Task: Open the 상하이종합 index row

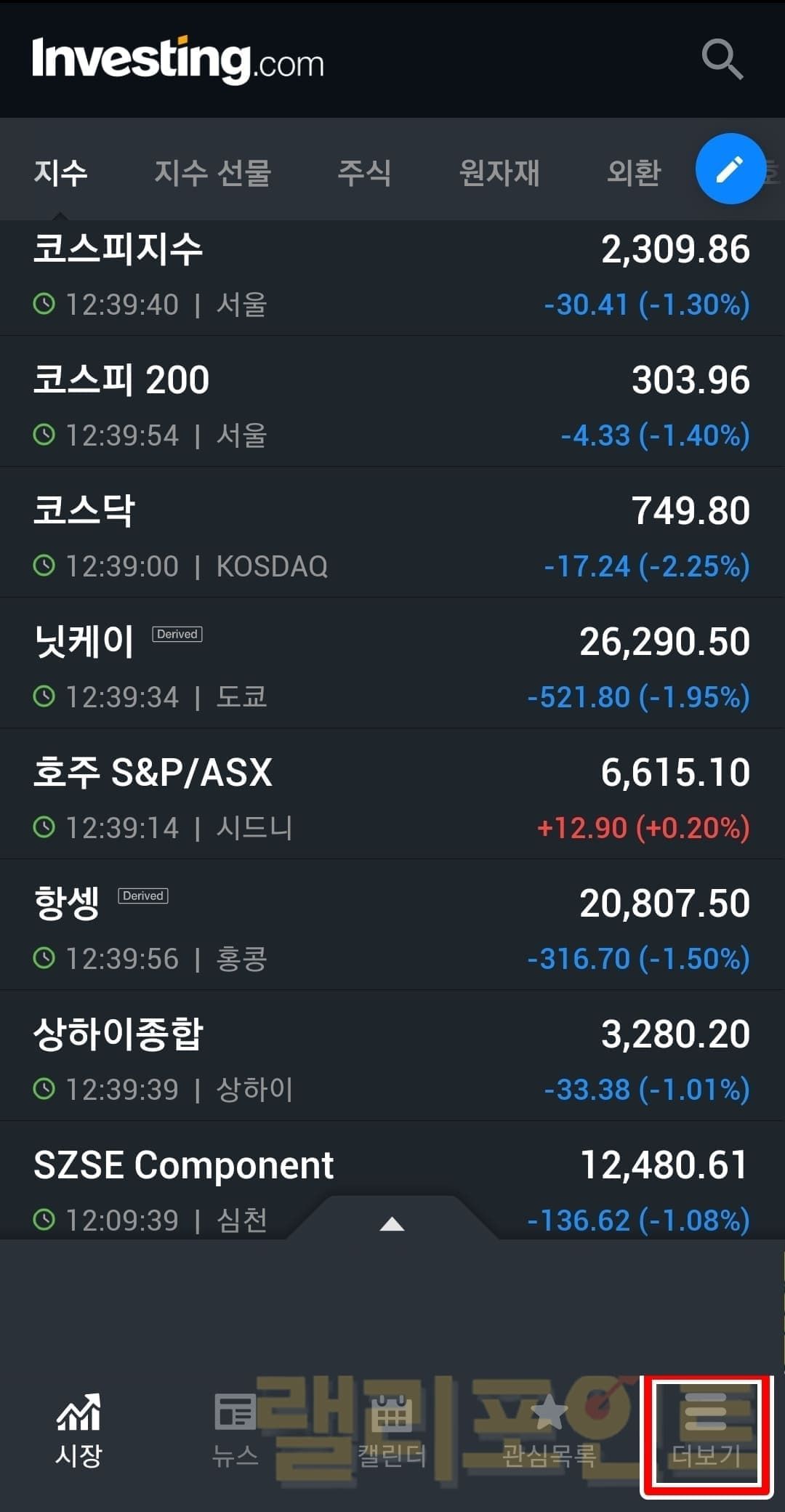Action: point(392,1061)
